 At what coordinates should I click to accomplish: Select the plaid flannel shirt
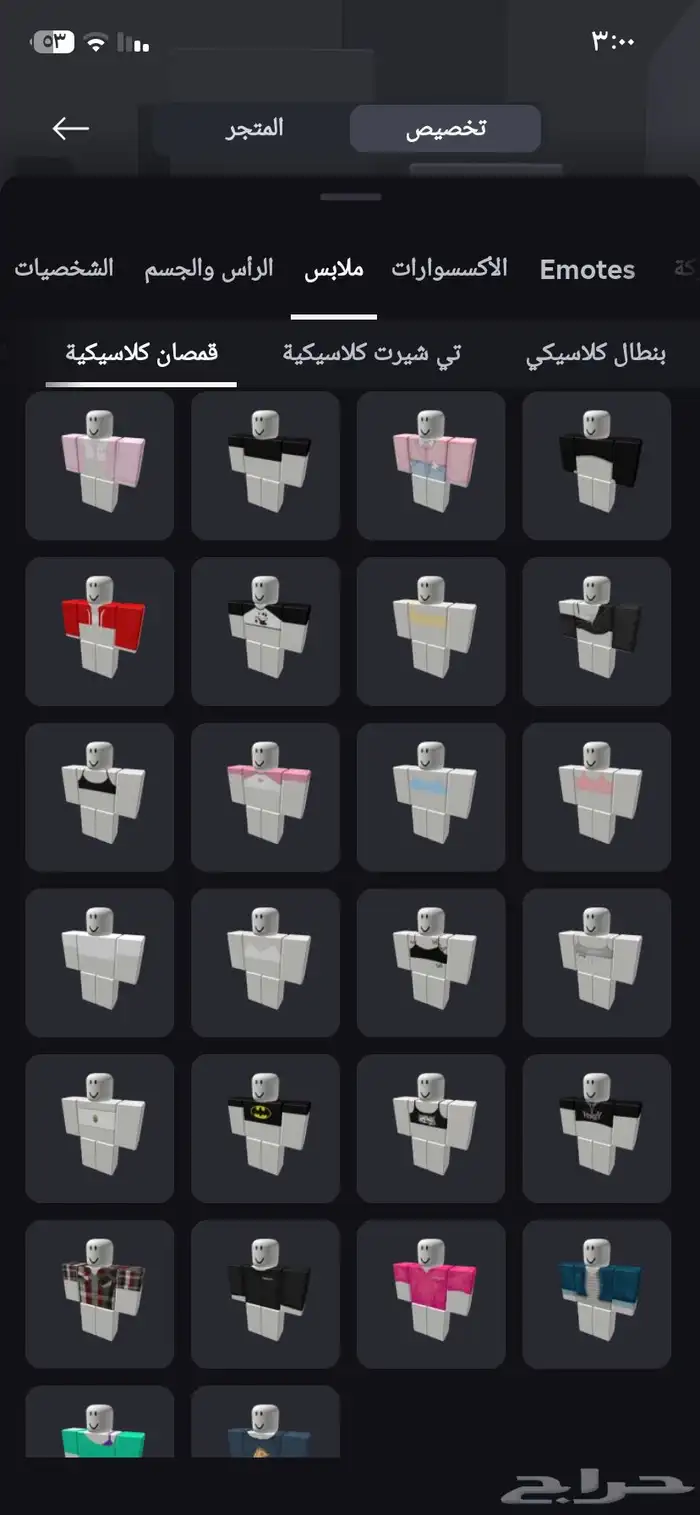pyautogui.click(x=99, y=1294)
